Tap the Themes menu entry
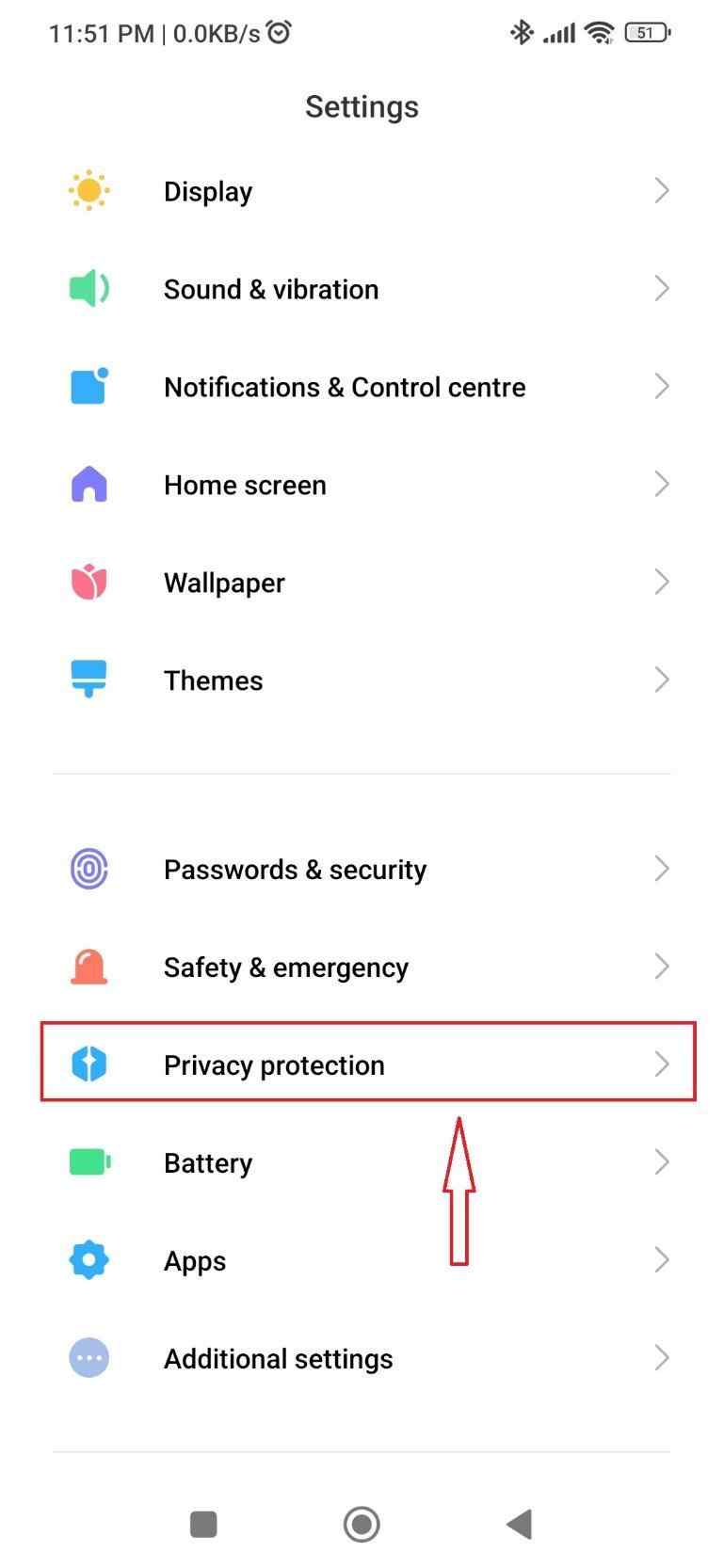The image size is (724, 1568). (x=213, y=680)
